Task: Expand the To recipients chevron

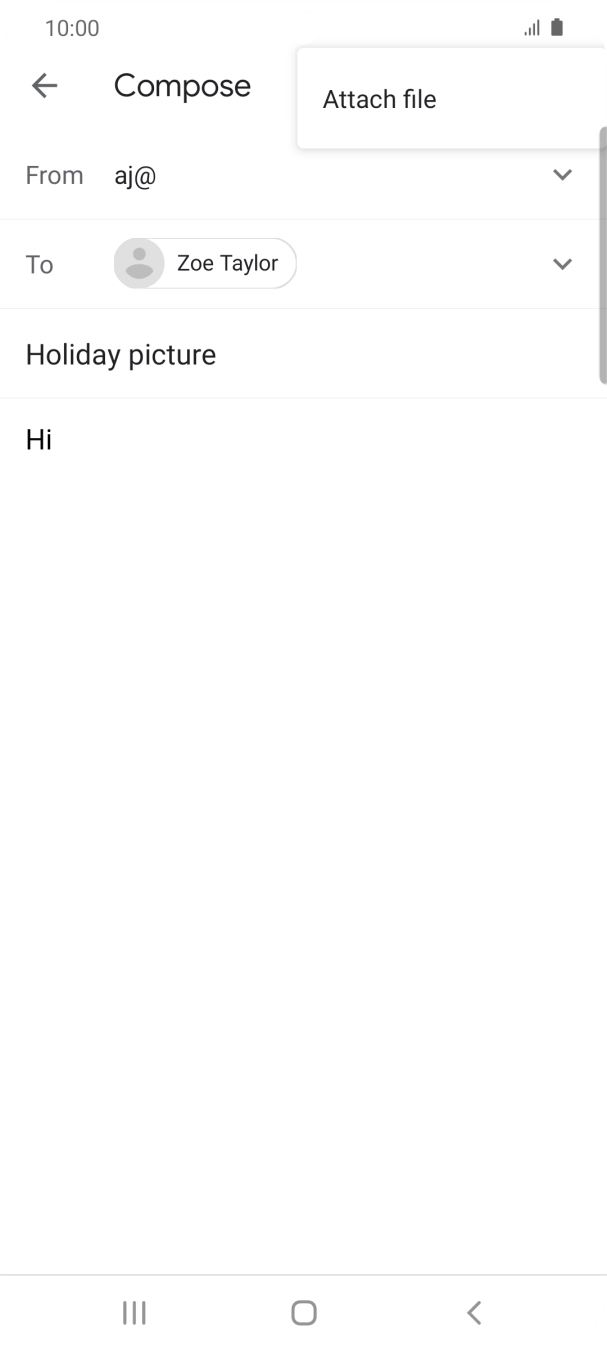Action: coord(562,264)
